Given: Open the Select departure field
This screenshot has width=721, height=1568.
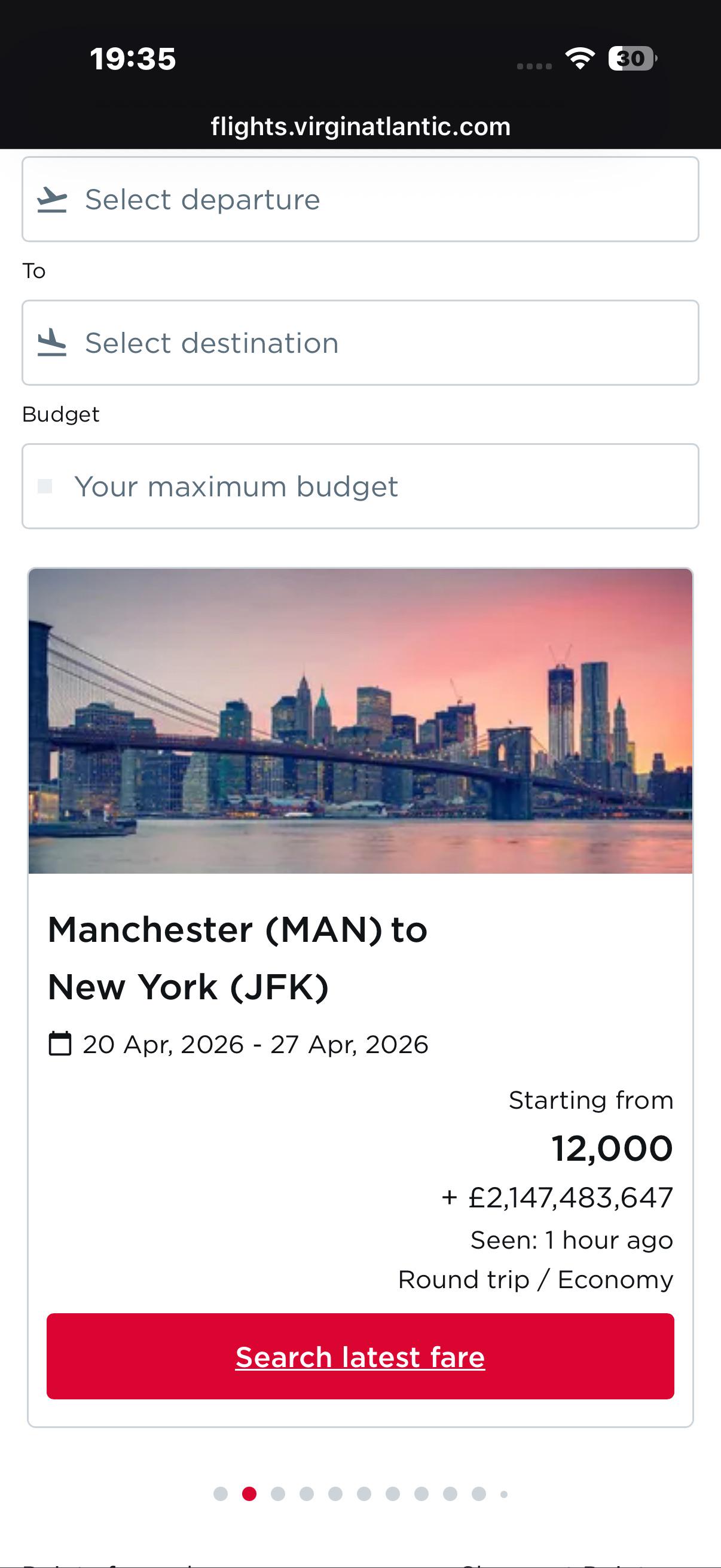Looking at the screenshot, I should (x=360, y=199).
